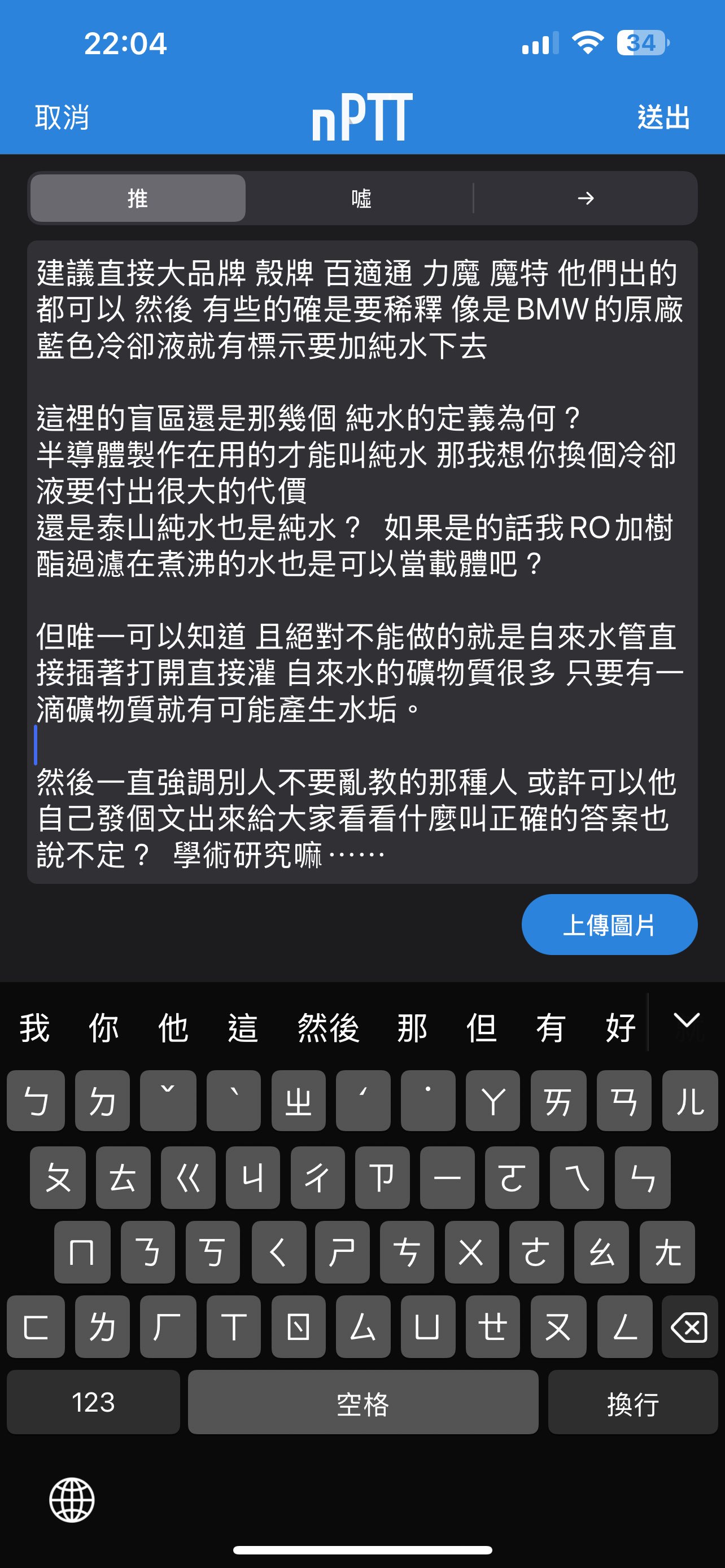Insert a new line with 換行

(632, 1403)
